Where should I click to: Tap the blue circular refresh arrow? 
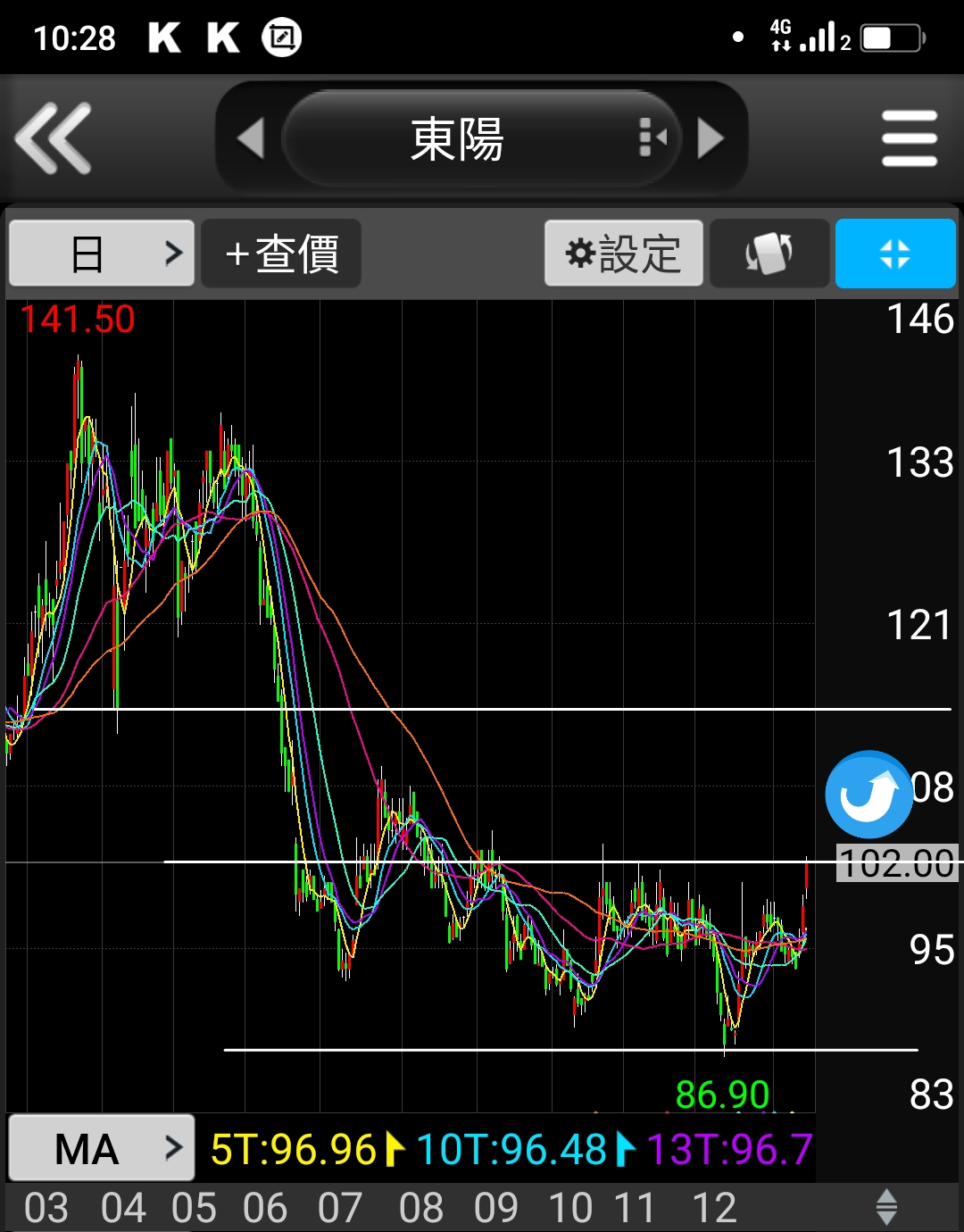click(868, 794)
